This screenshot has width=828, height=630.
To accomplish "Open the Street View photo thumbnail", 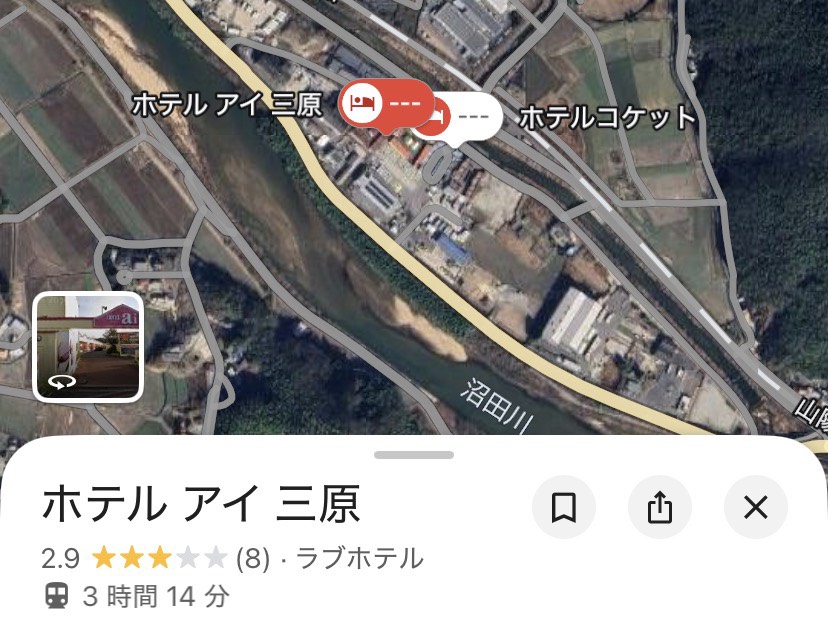I will point(88,347).
